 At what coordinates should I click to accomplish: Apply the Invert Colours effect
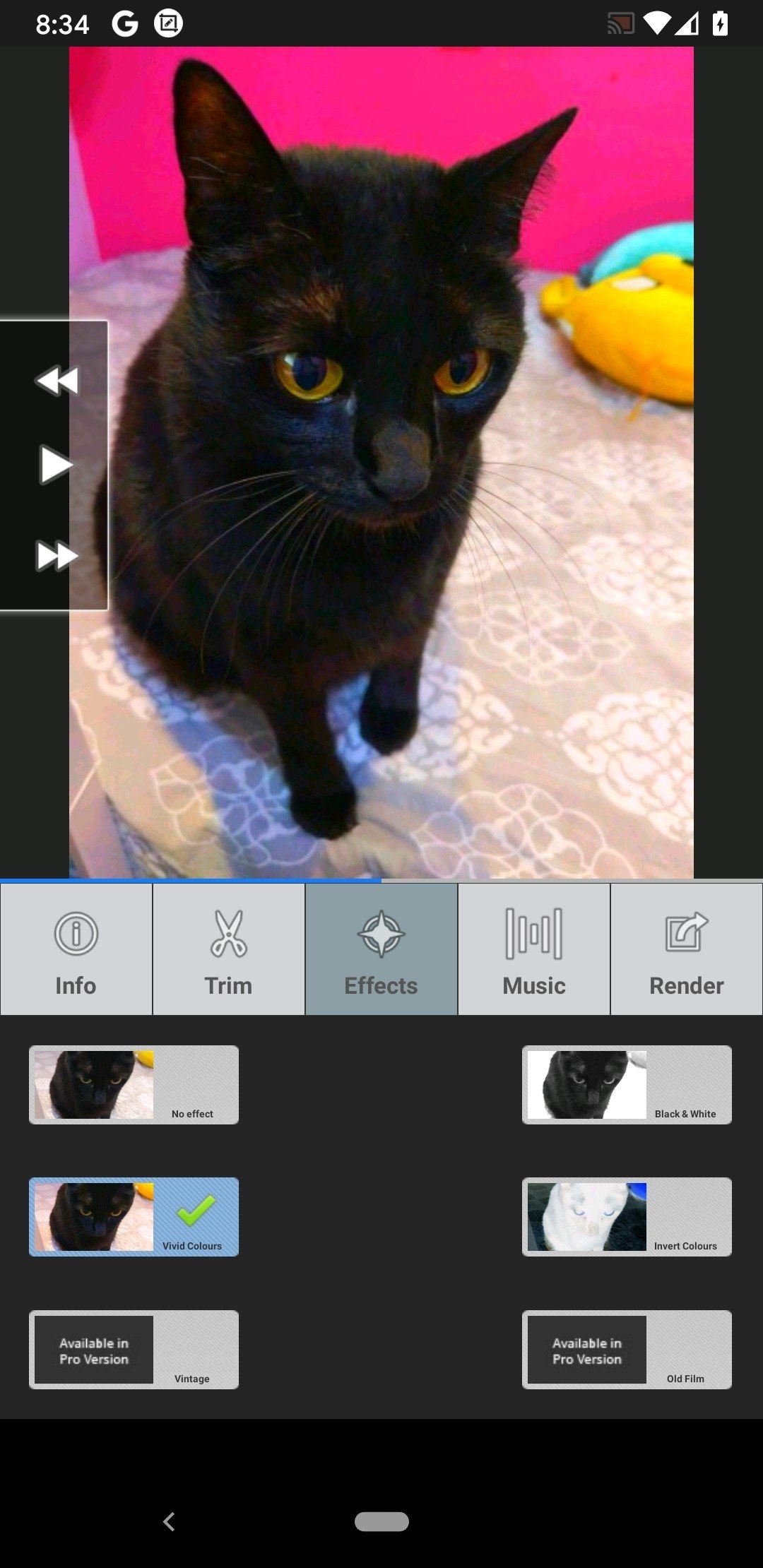click(x=627, y=1217)
